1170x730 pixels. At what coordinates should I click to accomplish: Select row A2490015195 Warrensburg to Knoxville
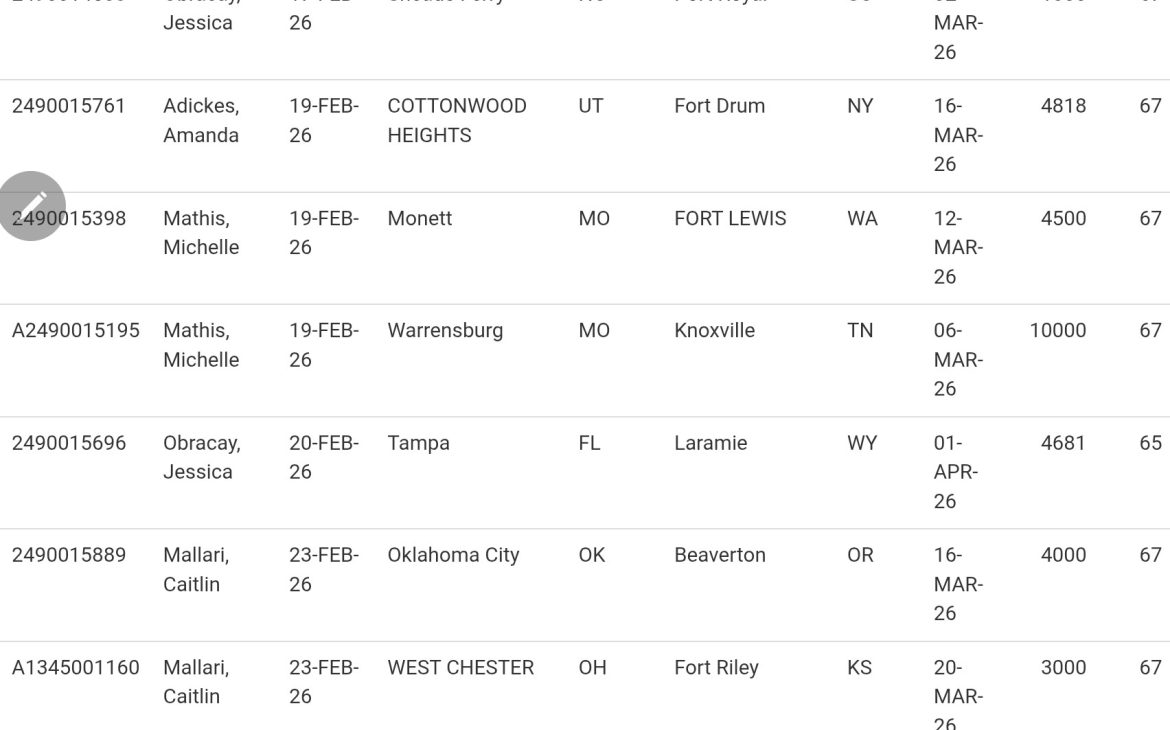pos(76,331)
